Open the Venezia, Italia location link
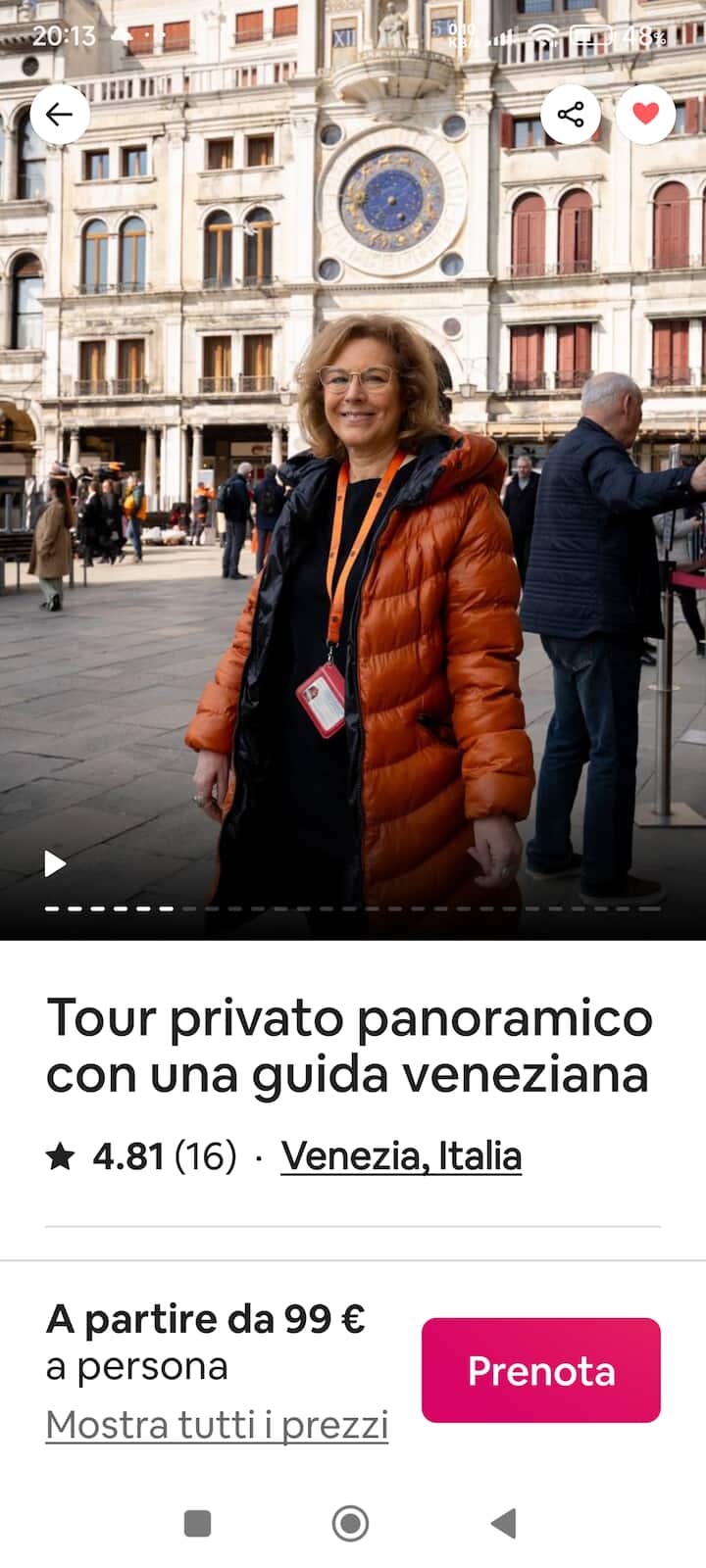The width and height of the screenshot is (706, 1568). (401, 1156)
